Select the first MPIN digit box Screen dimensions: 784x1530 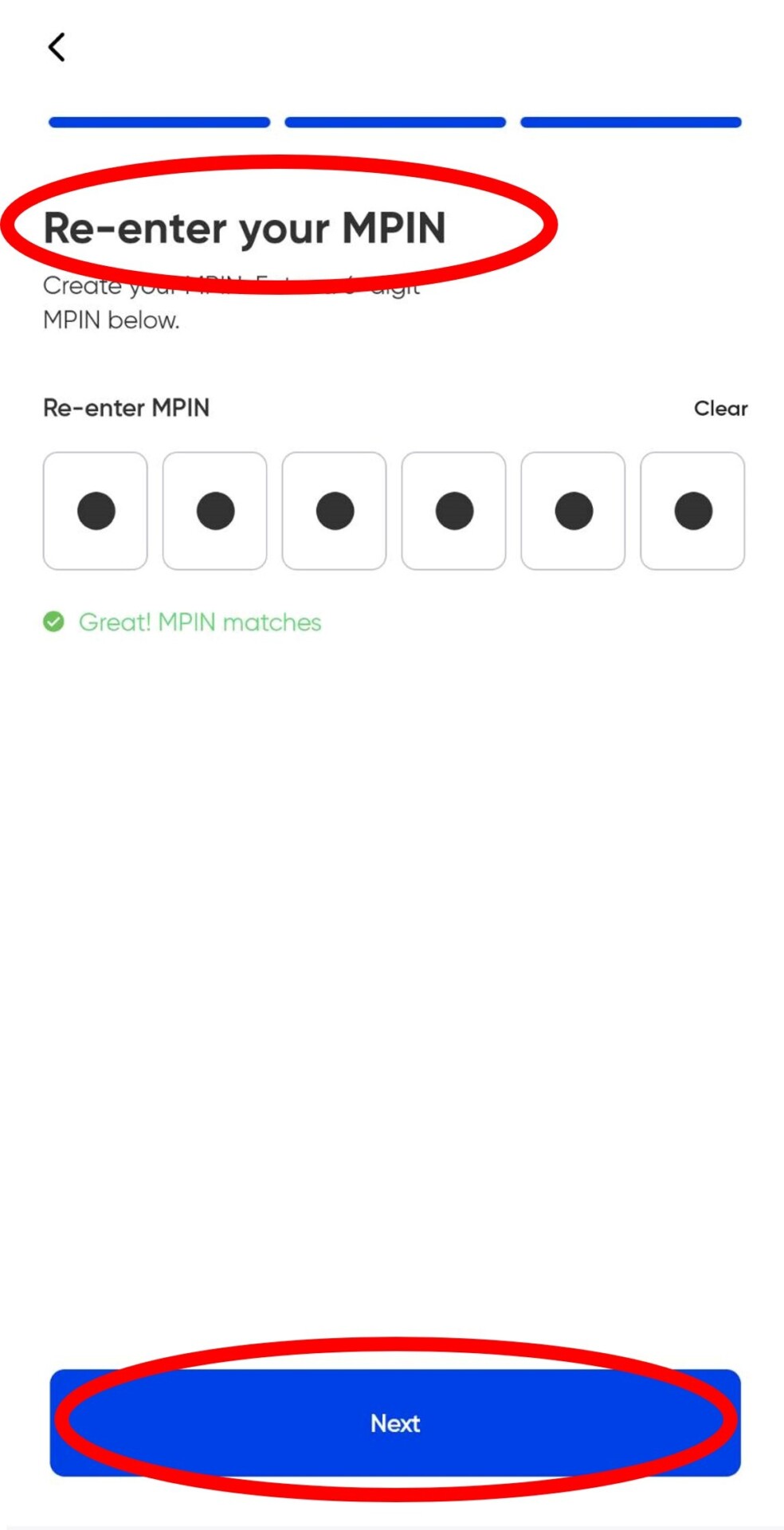tap(96, 511)
